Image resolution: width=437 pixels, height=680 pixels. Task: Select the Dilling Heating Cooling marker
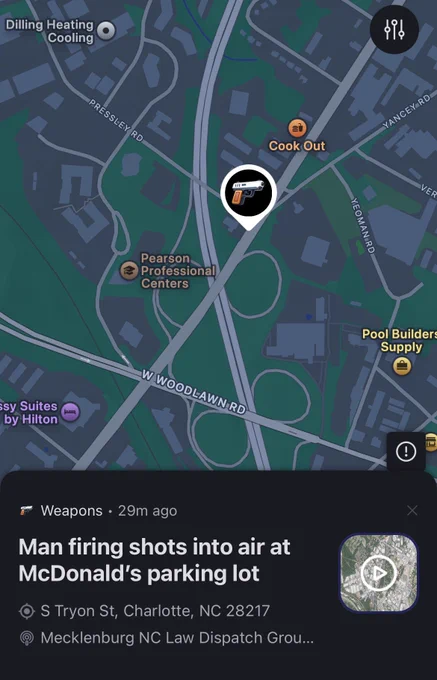[x=106, y=31]
